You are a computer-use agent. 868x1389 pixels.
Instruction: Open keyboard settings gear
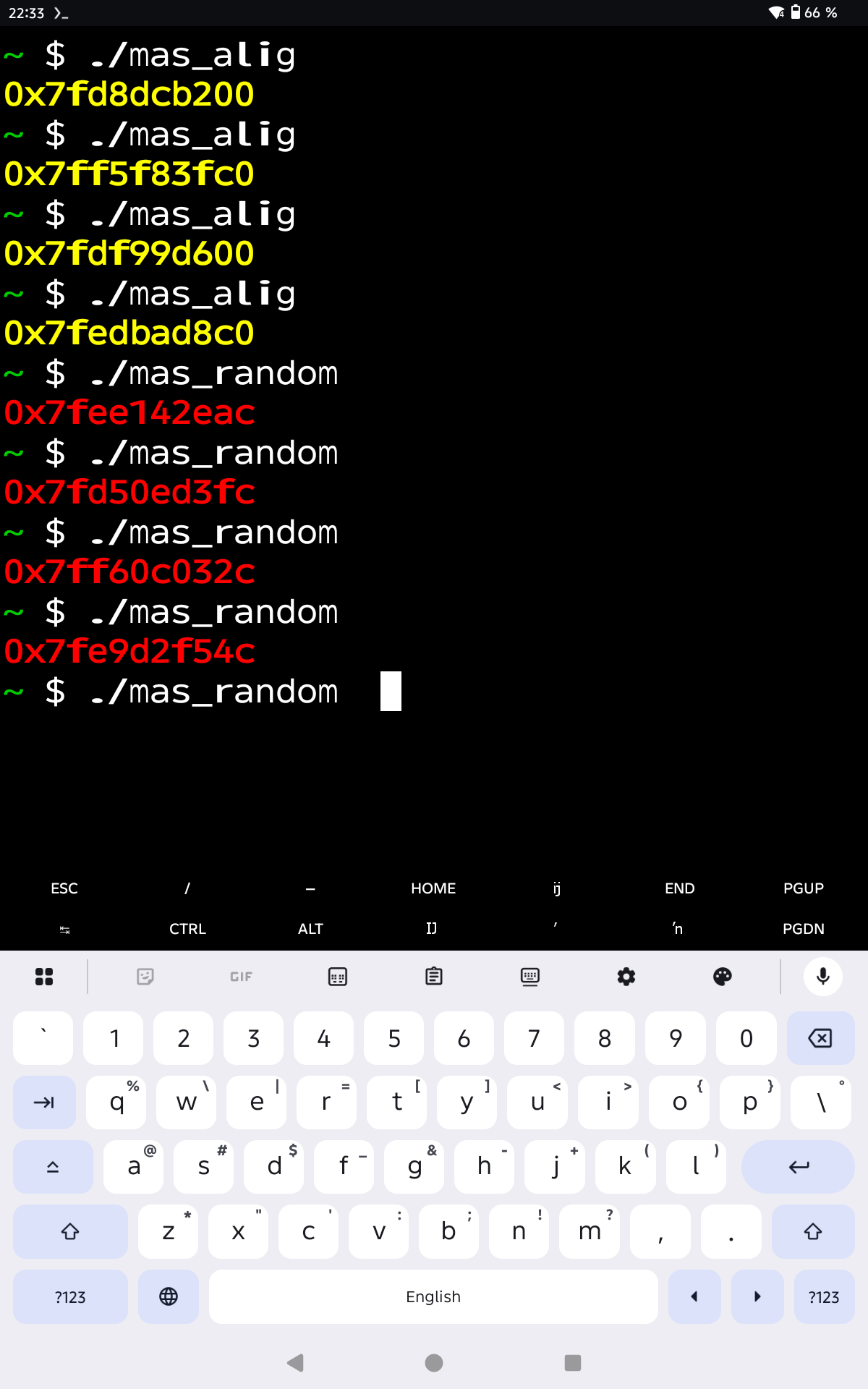[626, 977]
